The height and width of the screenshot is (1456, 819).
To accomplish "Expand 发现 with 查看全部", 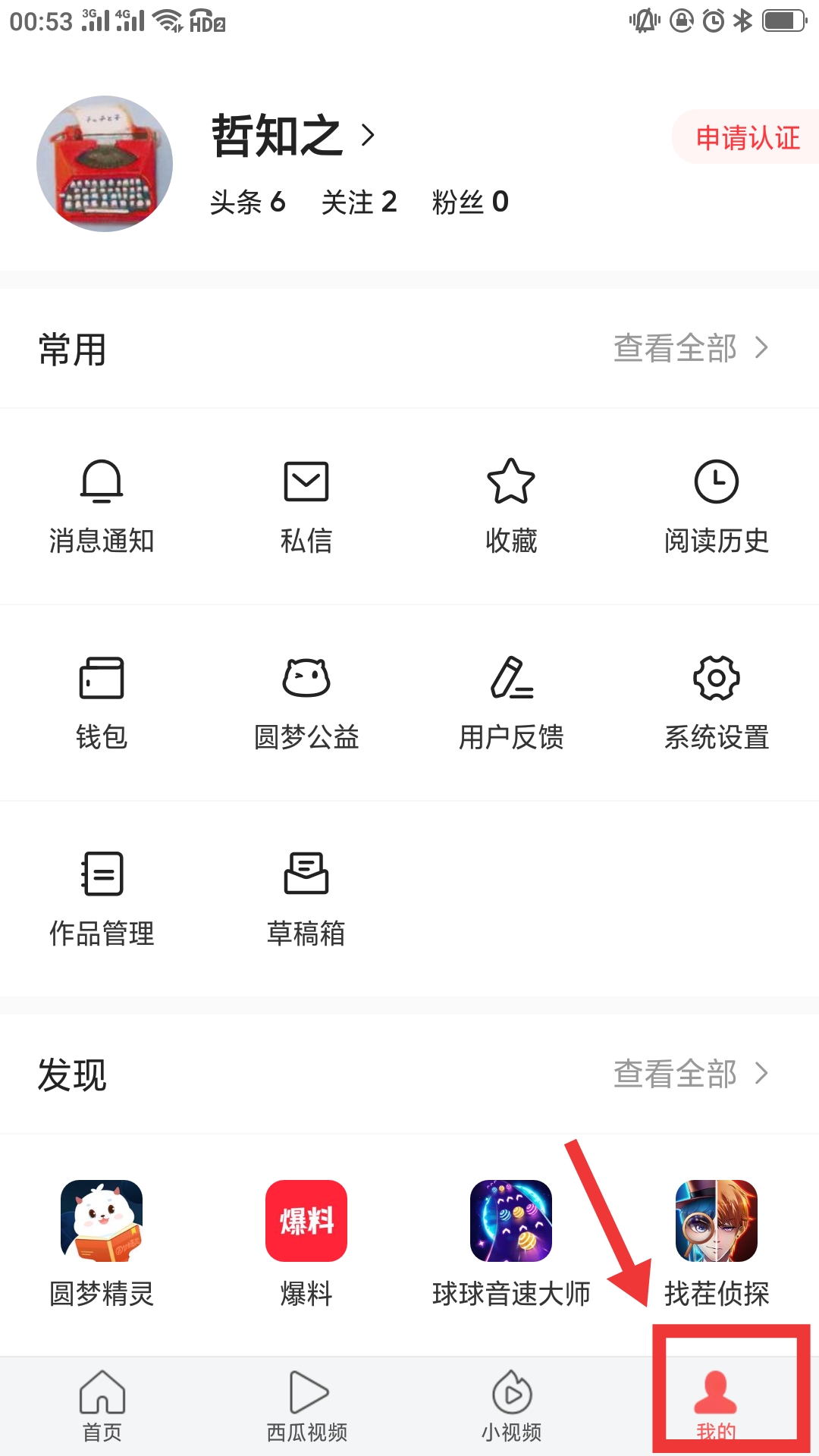I will point(690,1074).
